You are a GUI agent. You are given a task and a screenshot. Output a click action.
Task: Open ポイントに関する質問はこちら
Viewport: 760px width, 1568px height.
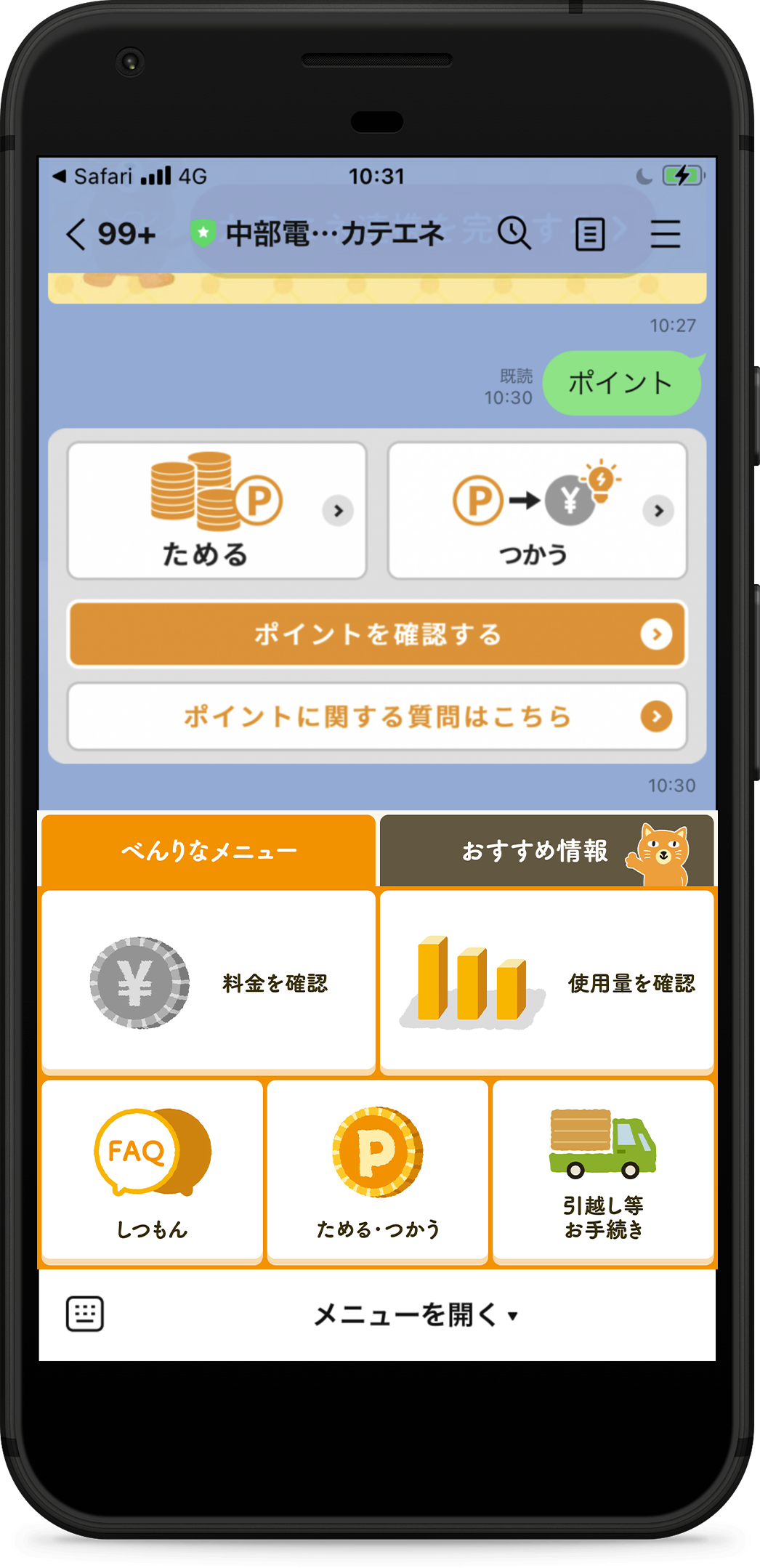377,716
